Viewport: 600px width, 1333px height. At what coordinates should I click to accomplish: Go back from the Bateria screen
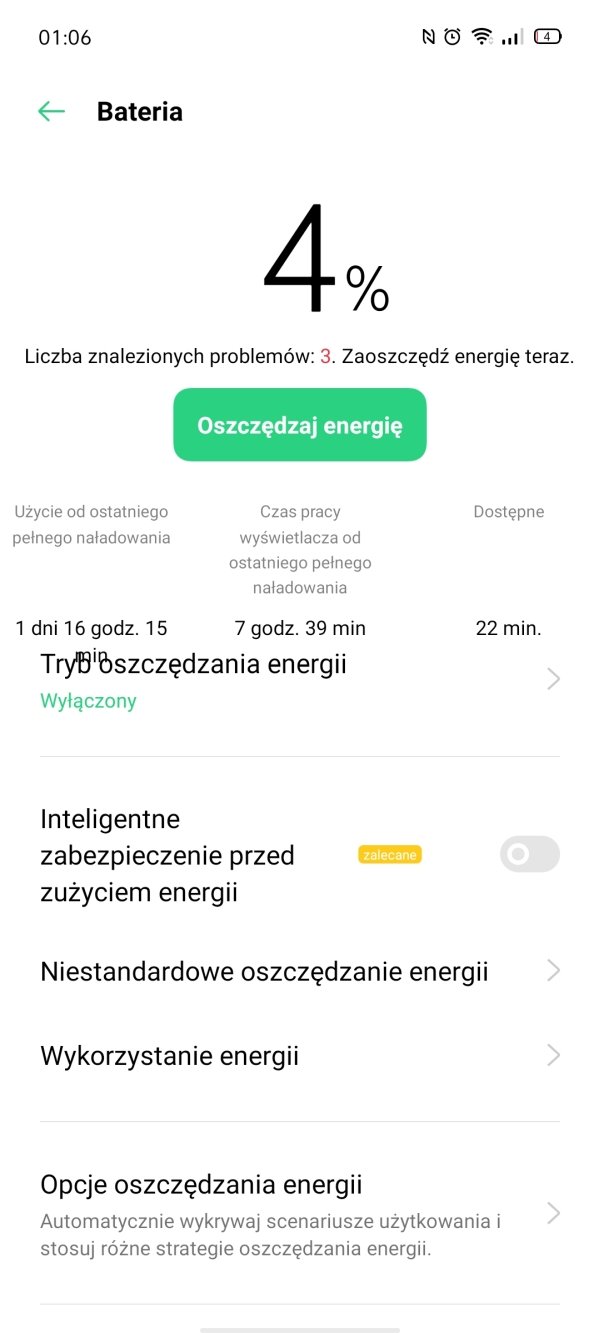coord(51,112)
